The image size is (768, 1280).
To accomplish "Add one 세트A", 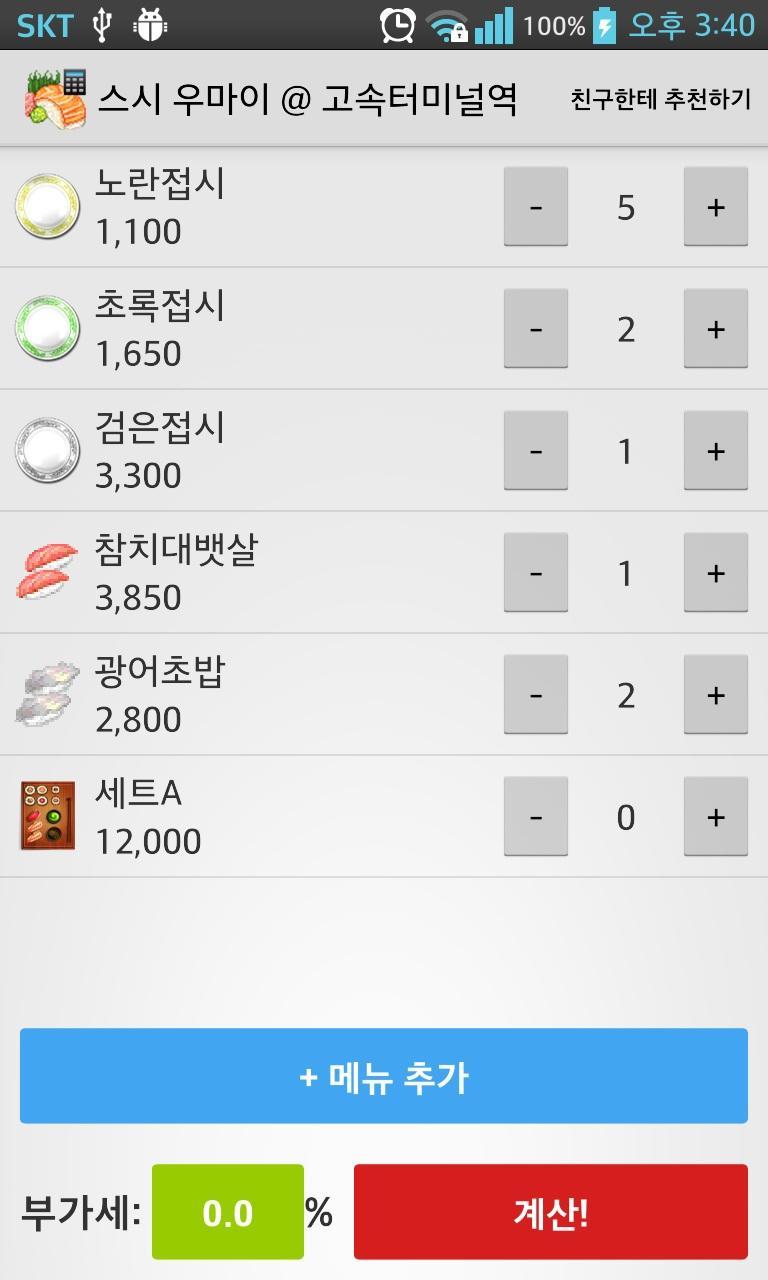I will [x=715, y=817].
